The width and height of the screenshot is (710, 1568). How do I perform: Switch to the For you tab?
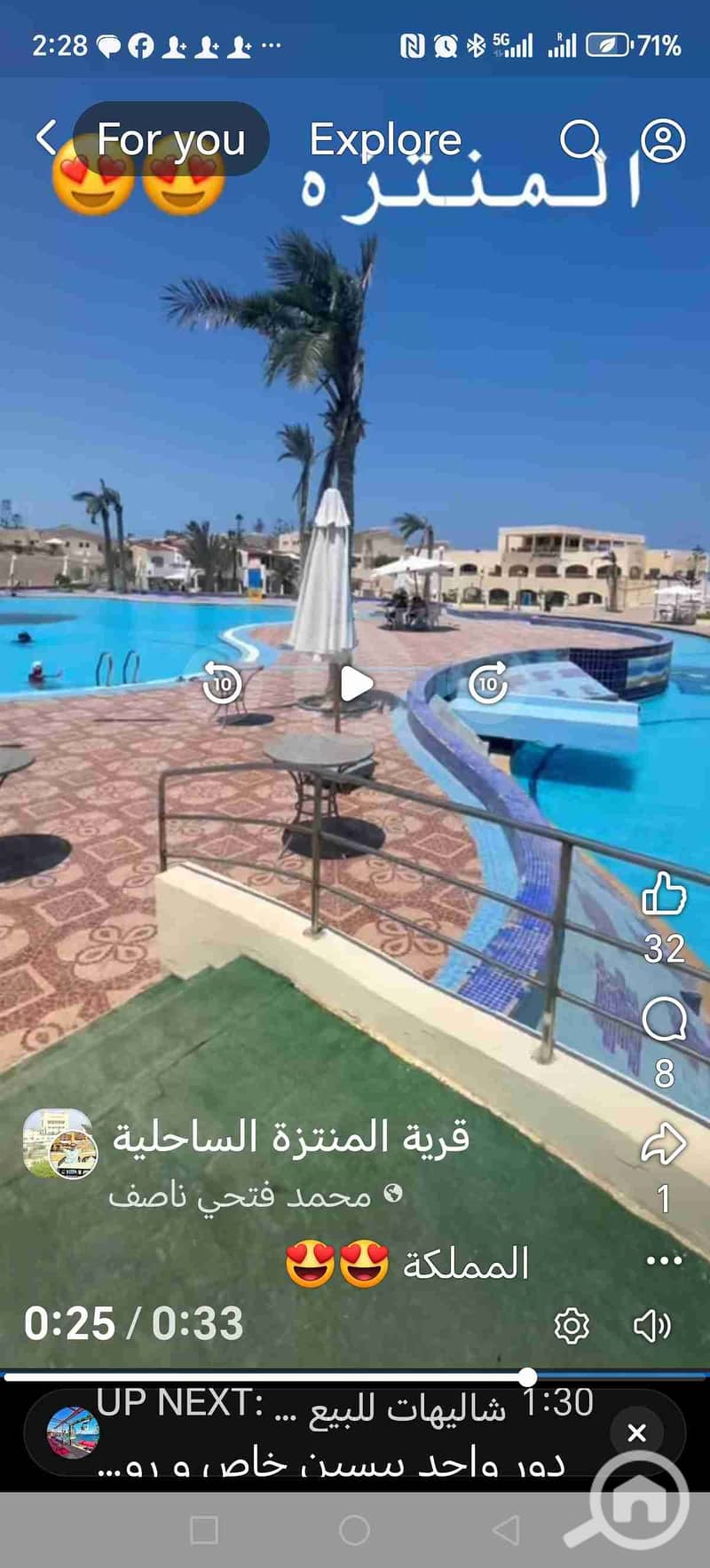(170, 139)
